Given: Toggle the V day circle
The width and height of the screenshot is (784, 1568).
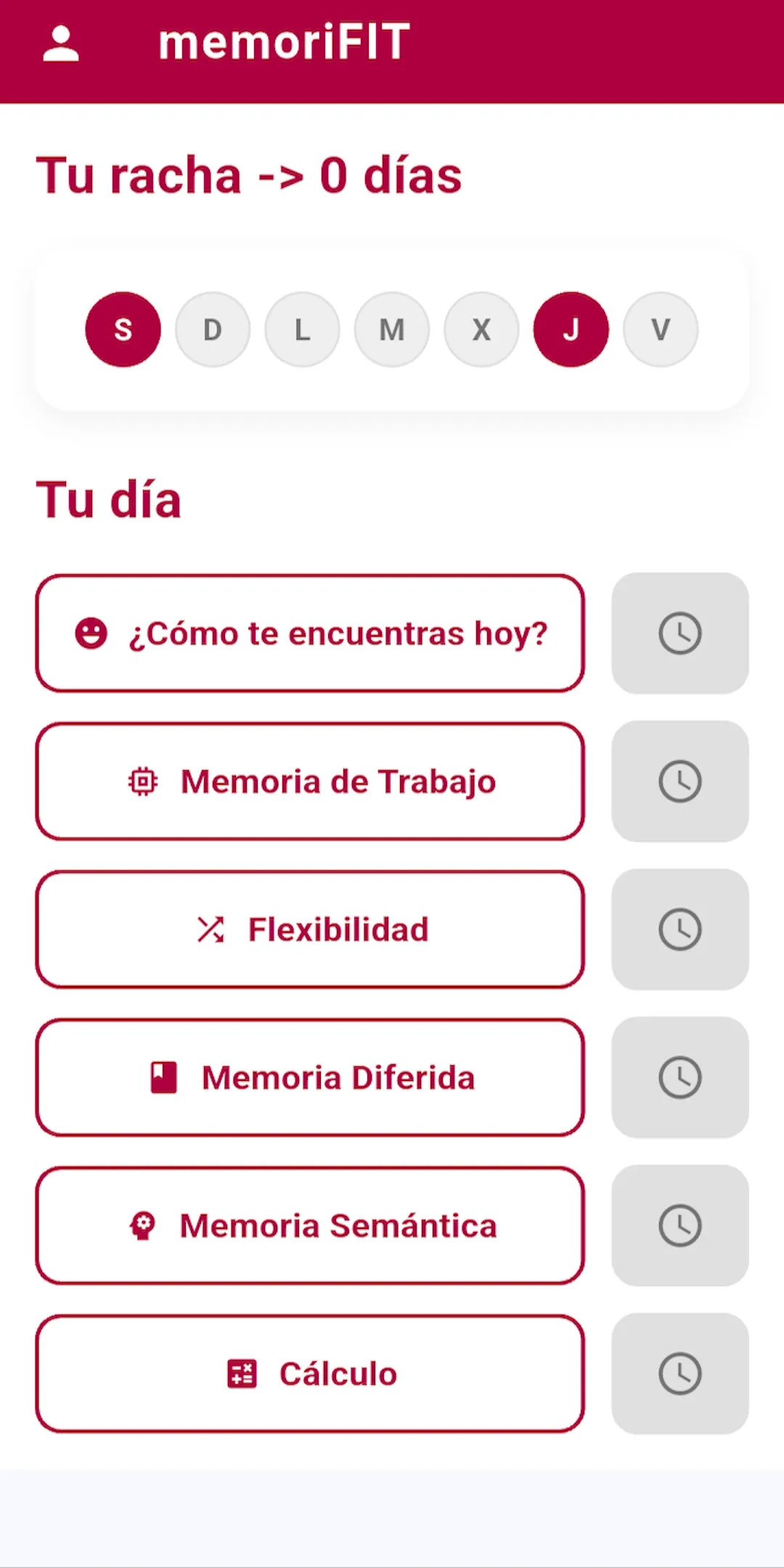Looking at the screenshot, I should [x=661, y=329].
